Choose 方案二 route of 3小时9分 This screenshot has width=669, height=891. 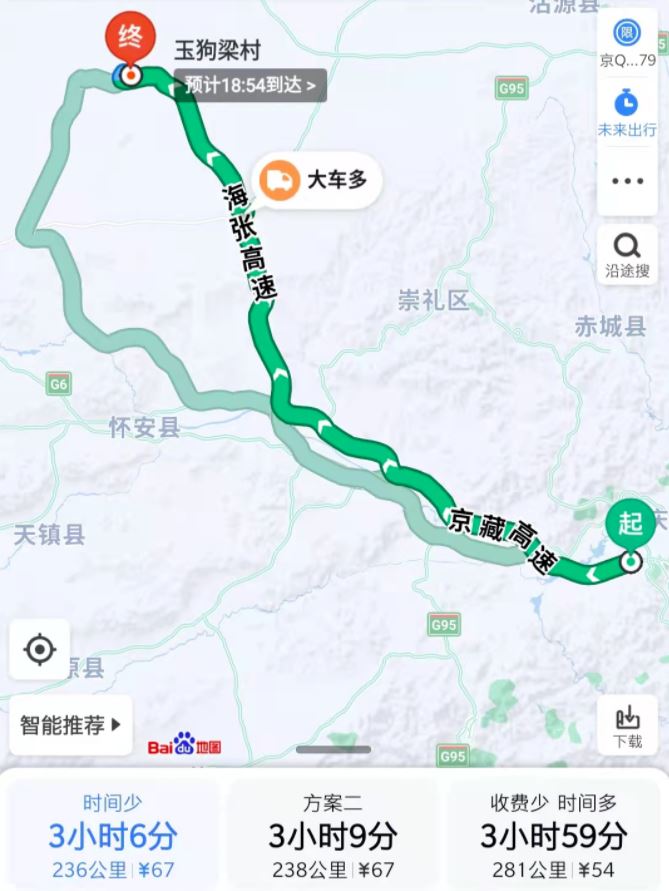tap(332, 834)
